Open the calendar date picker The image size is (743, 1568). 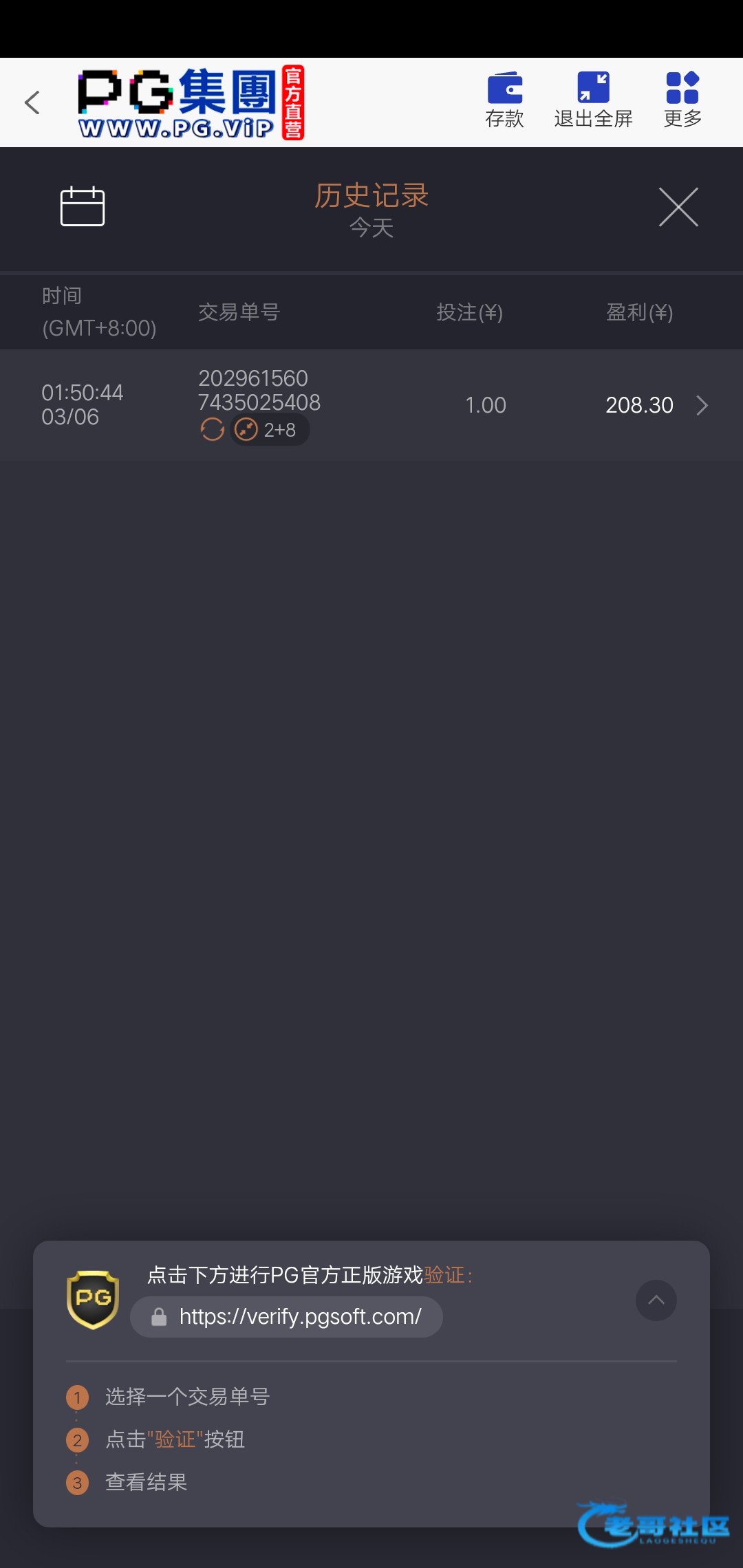pos(83,206)
